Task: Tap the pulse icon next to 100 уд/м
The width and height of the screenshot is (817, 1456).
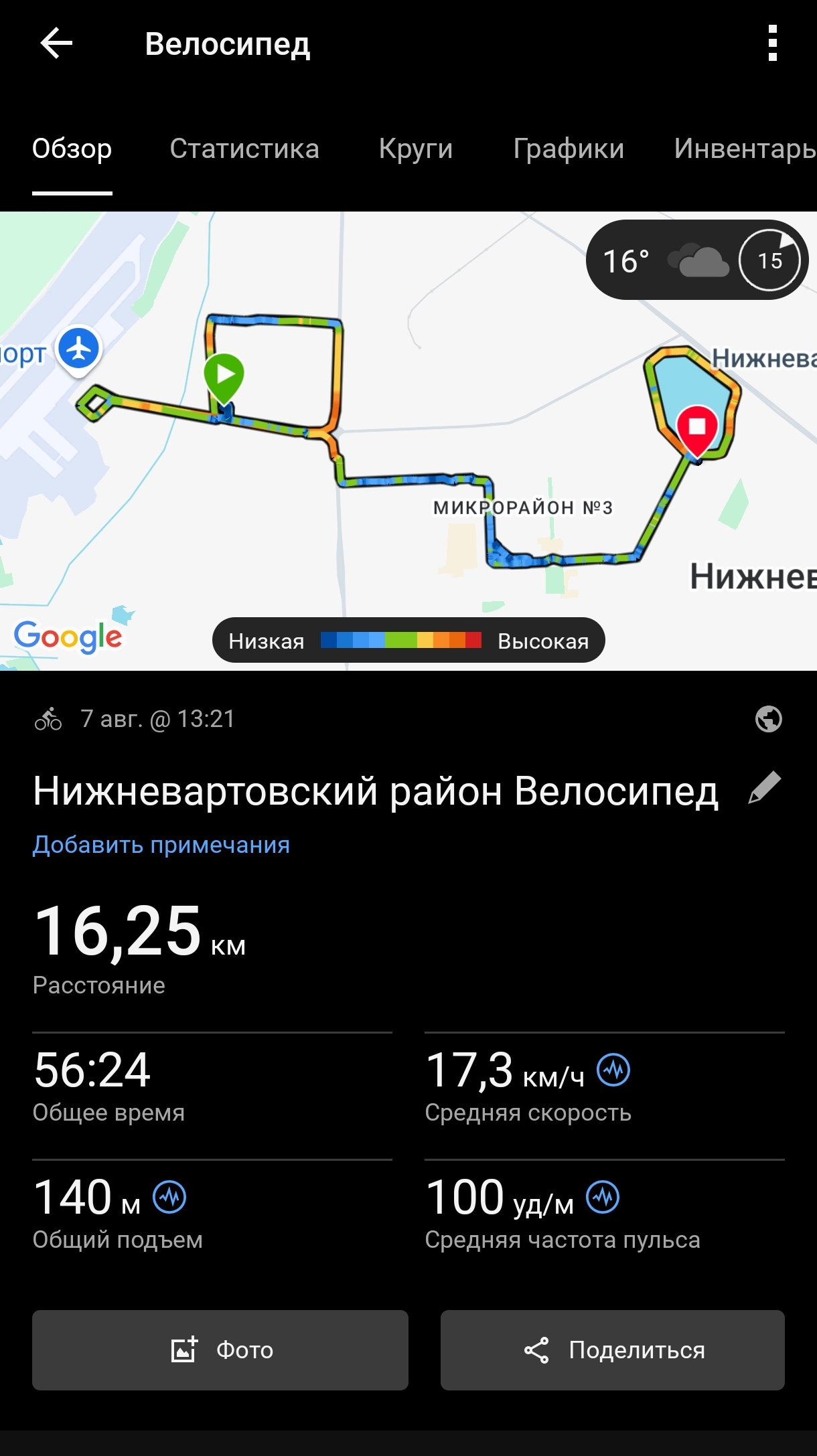Action: coord(603,1197)
